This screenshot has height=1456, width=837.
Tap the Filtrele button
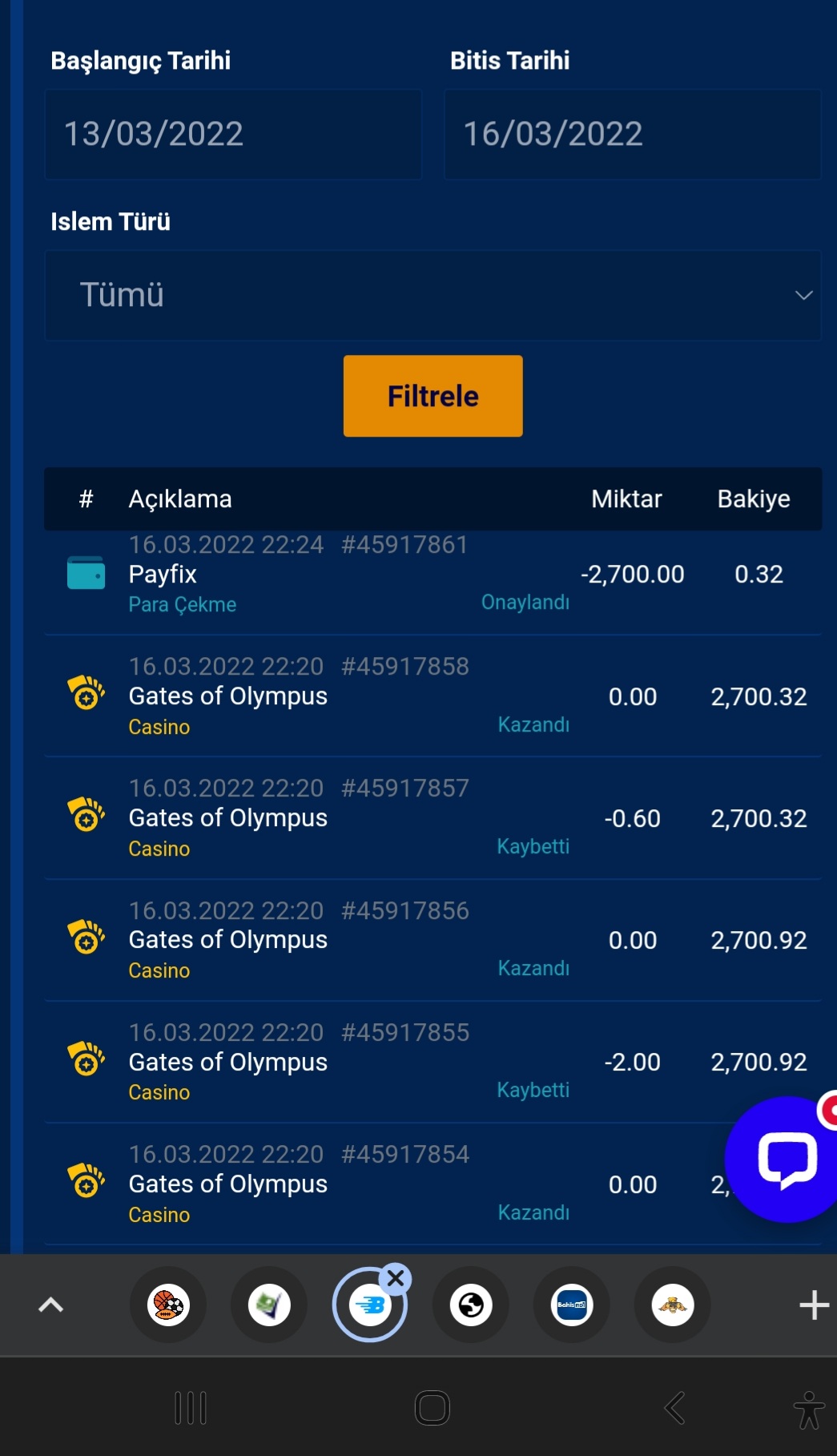tap(433, 396)
